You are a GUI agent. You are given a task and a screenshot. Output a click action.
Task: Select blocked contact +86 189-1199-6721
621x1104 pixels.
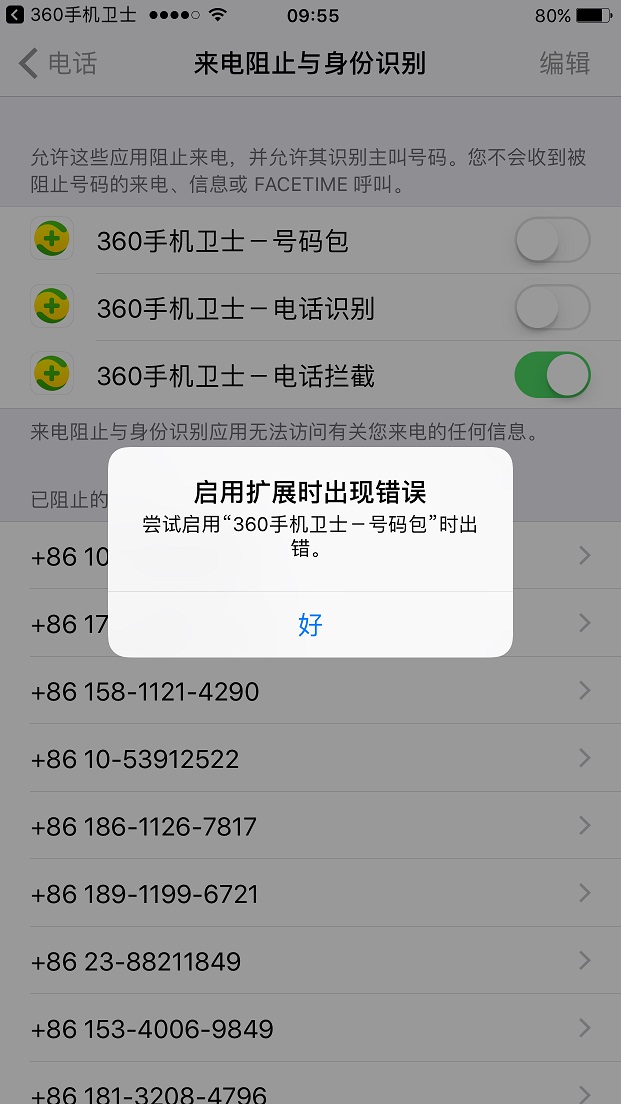pos(310,893)
